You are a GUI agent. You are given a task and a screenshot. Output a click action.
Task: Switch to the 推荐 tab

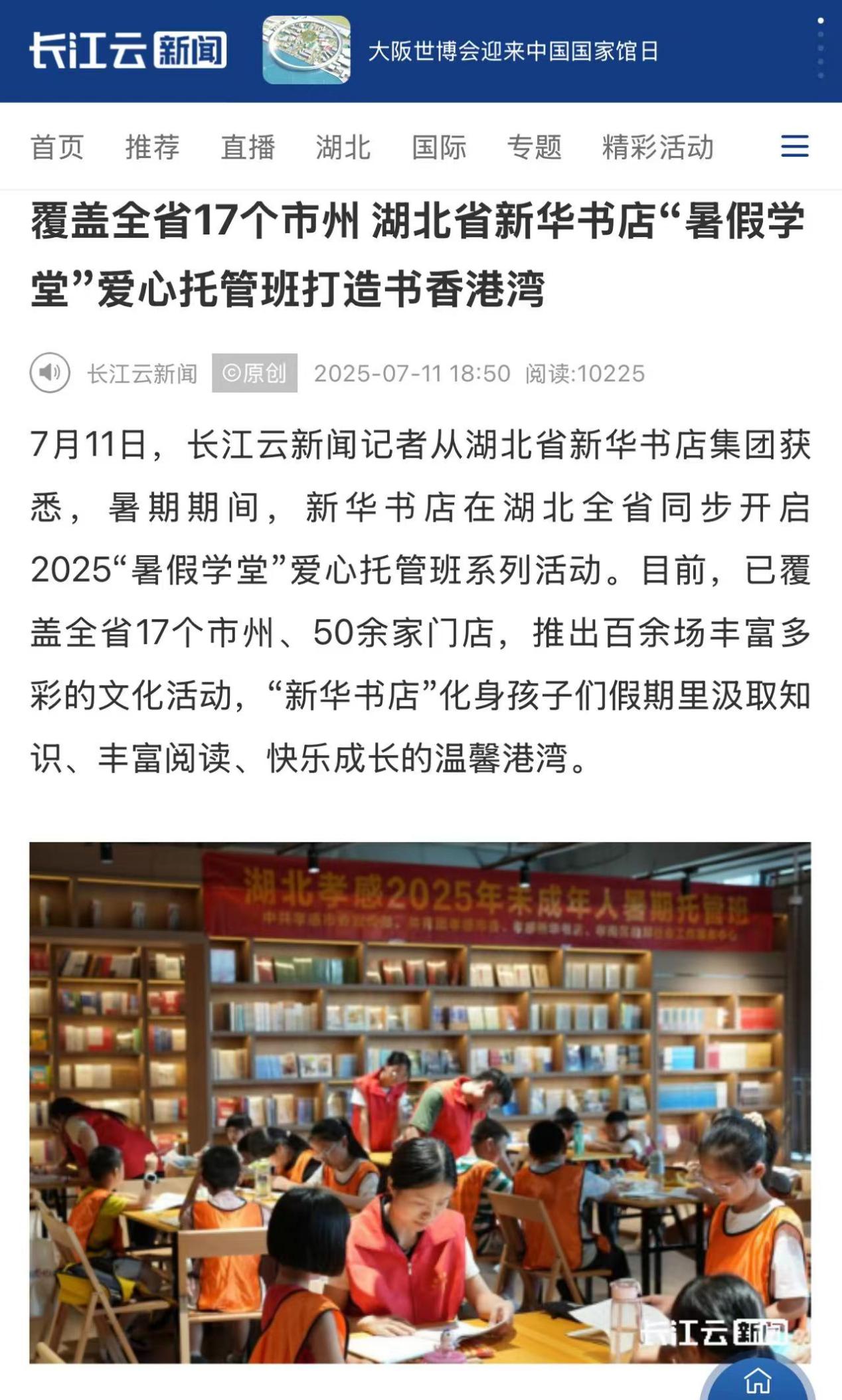[153, 147]
